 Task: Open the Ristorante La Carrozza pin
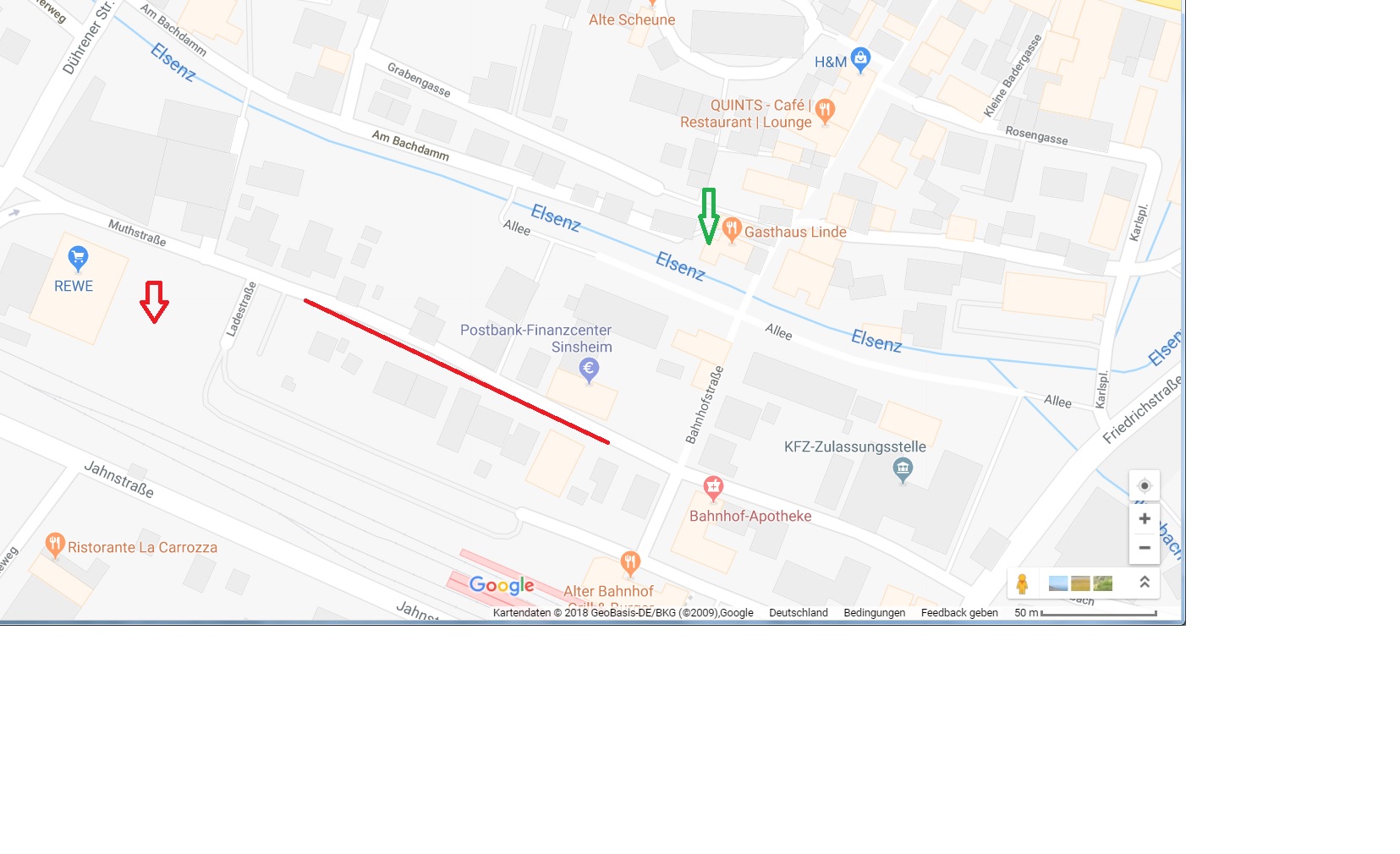click(x=55, y=545)
